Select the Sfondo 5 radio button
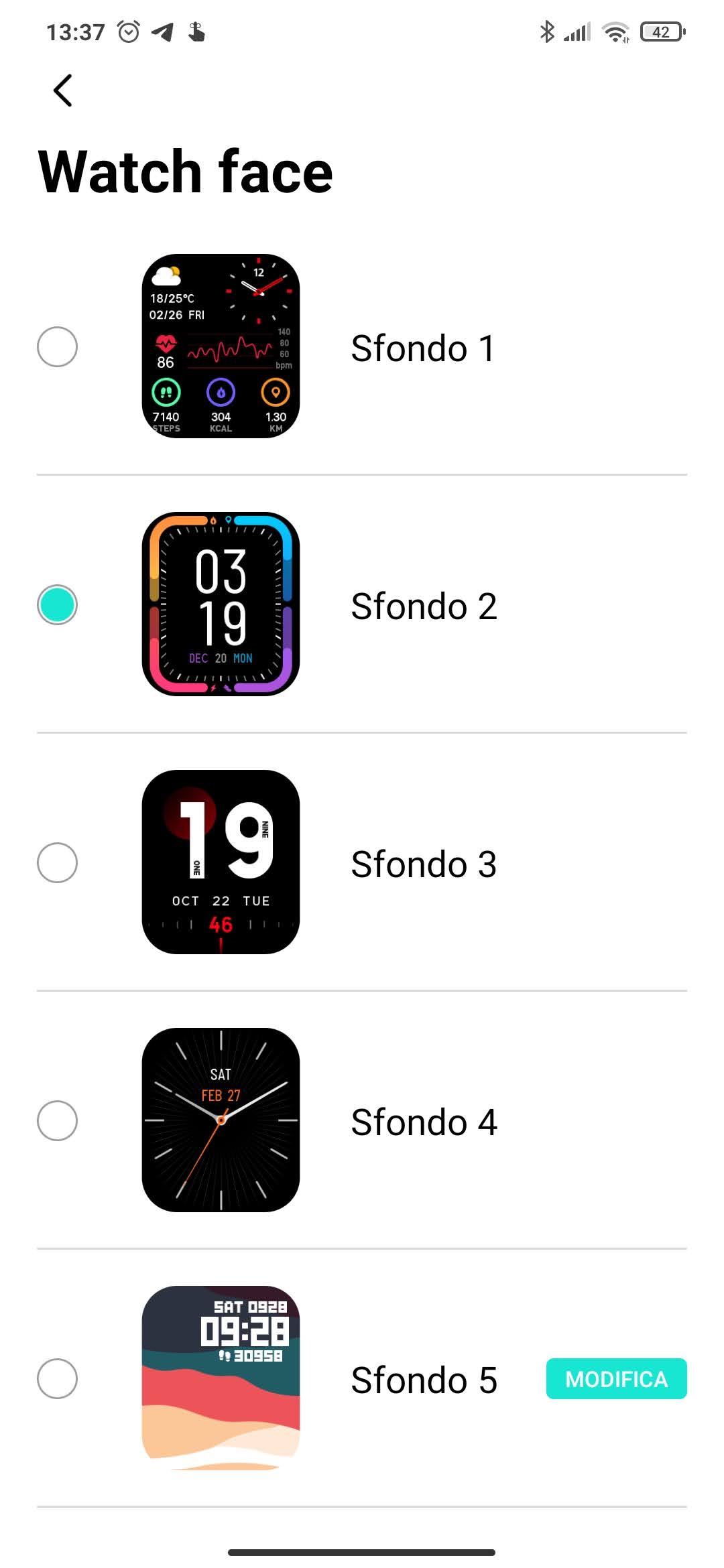This screenshot has height=1568, width=724. 57,1378
